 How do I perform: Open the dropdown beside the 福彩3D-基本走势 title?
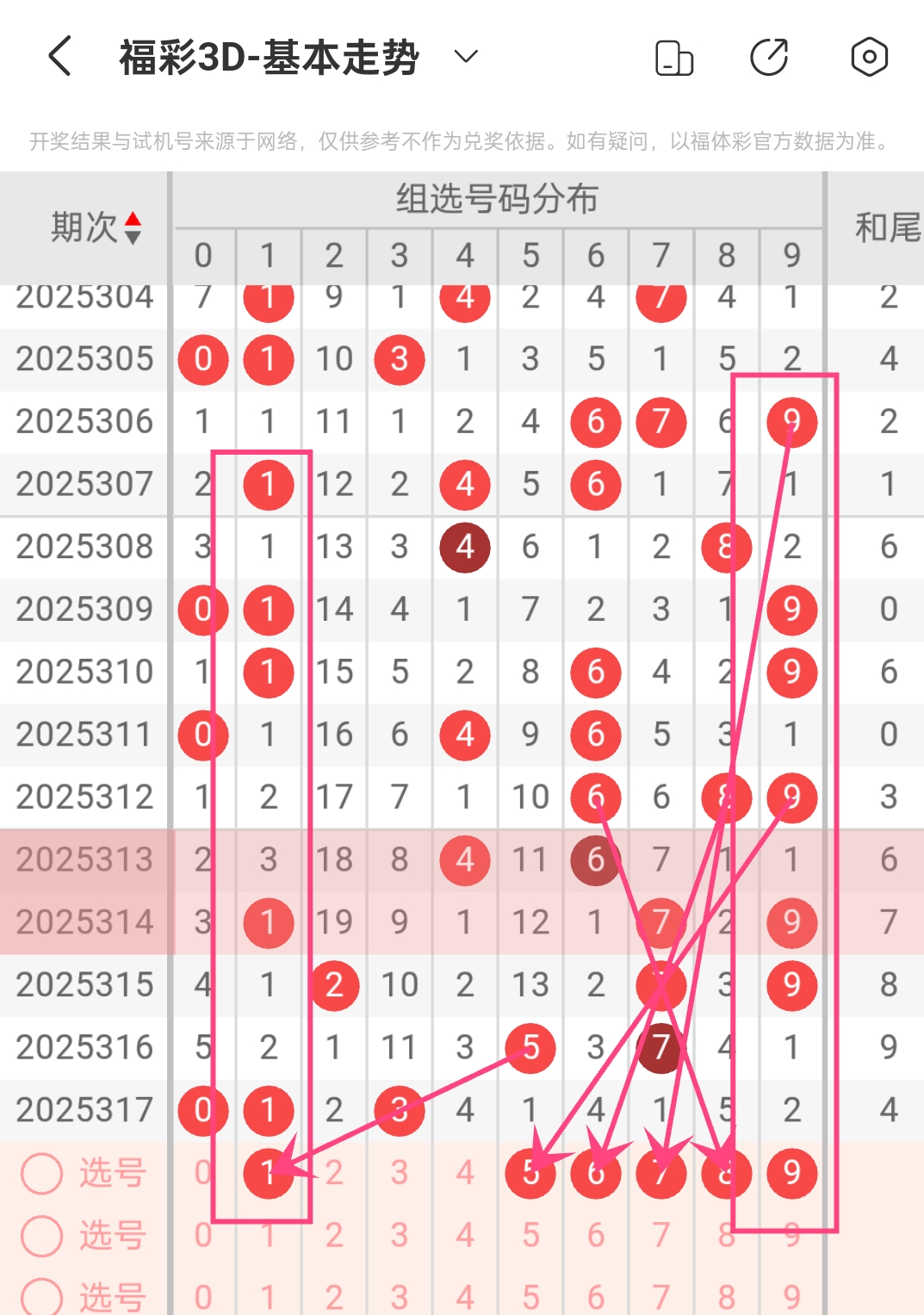464,58
